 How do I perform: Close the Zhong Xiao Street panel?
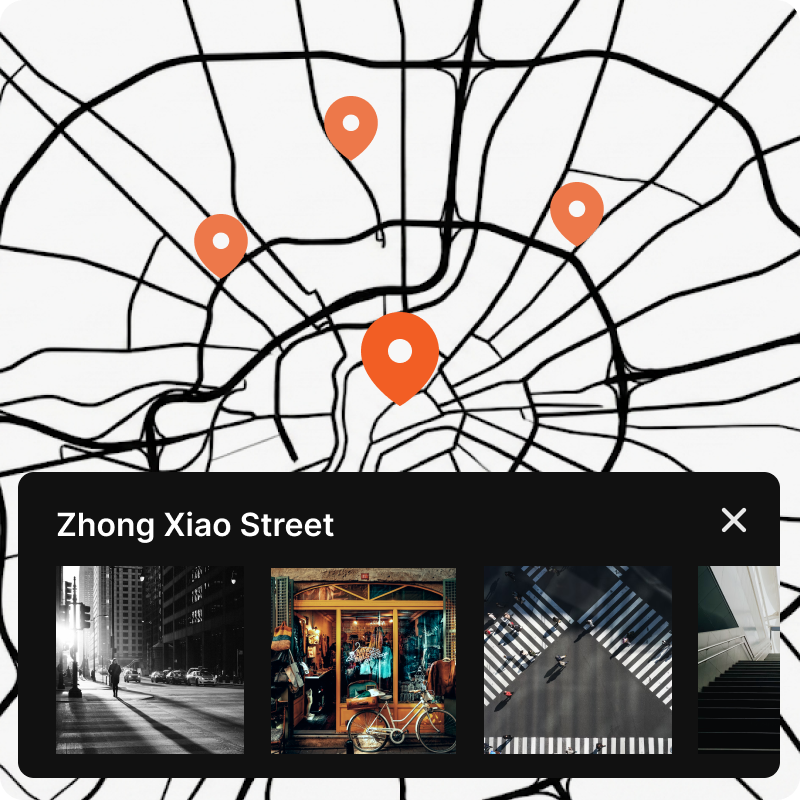(x=734, y=520)
